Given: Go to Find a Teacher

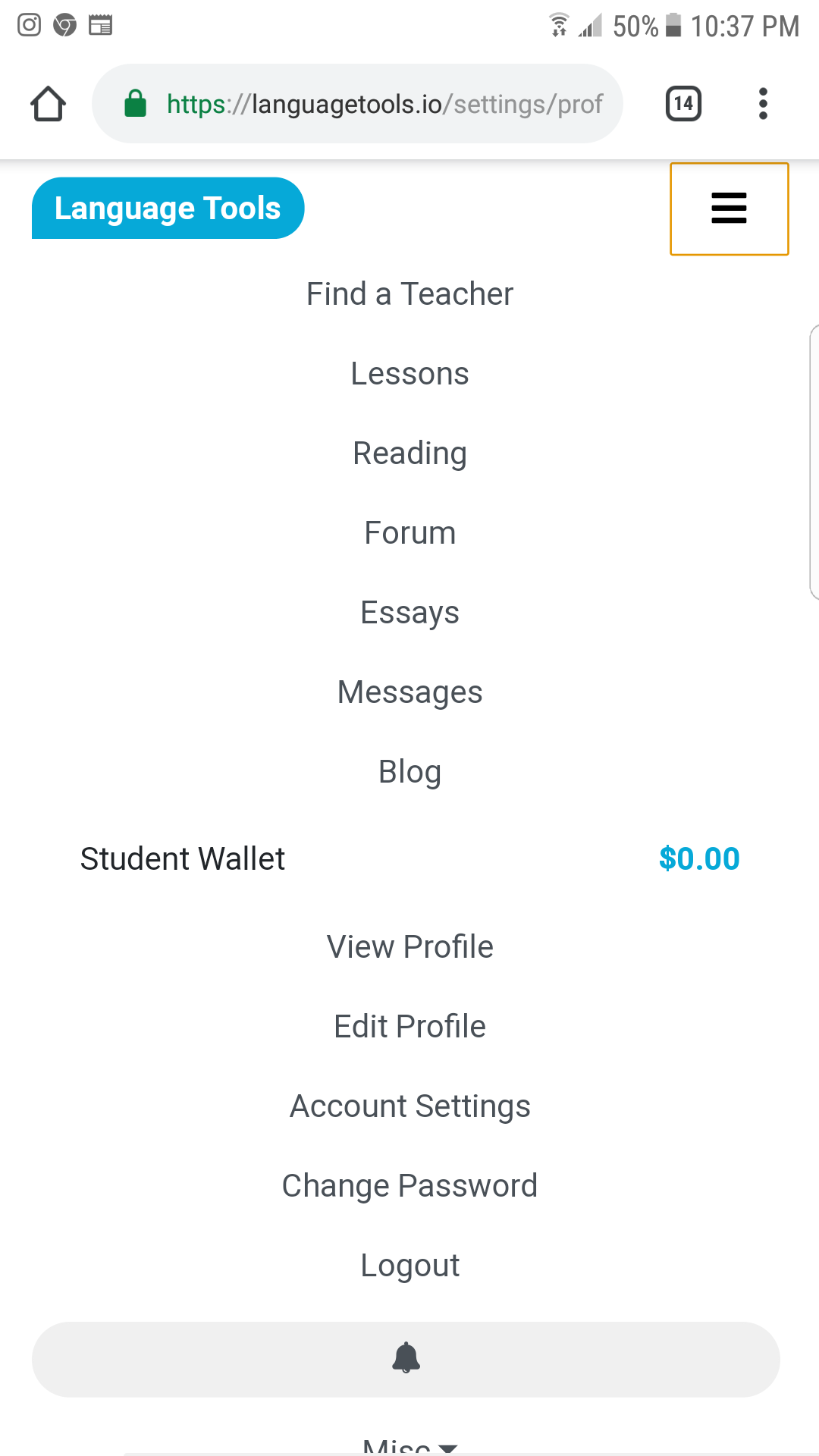Looking at the screenshot, I should pyautogui.click(x=409, y=294).
